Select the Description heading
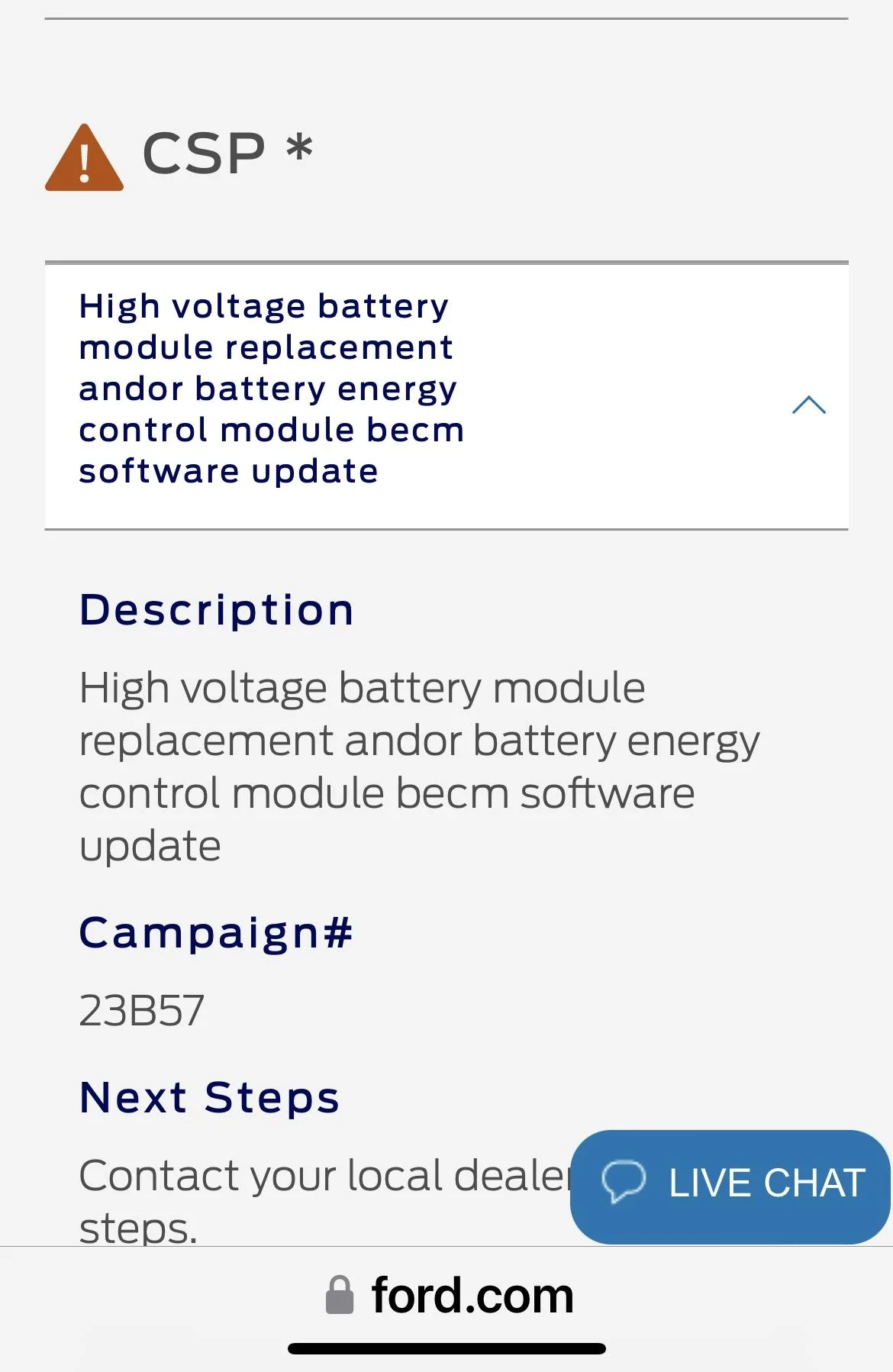Viewport: 893px width, 1372px height. (x=216, y=609)
